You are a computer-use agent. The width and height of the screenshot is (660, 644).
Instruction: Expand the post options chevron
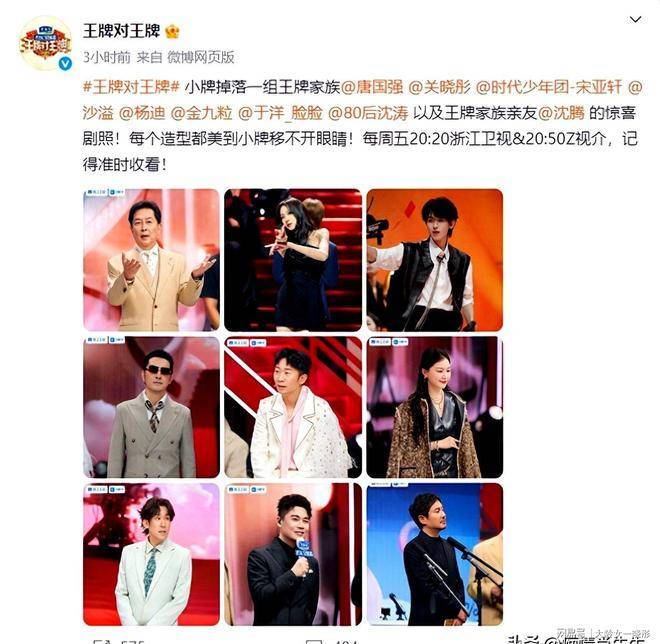click(x=636, y=20)
